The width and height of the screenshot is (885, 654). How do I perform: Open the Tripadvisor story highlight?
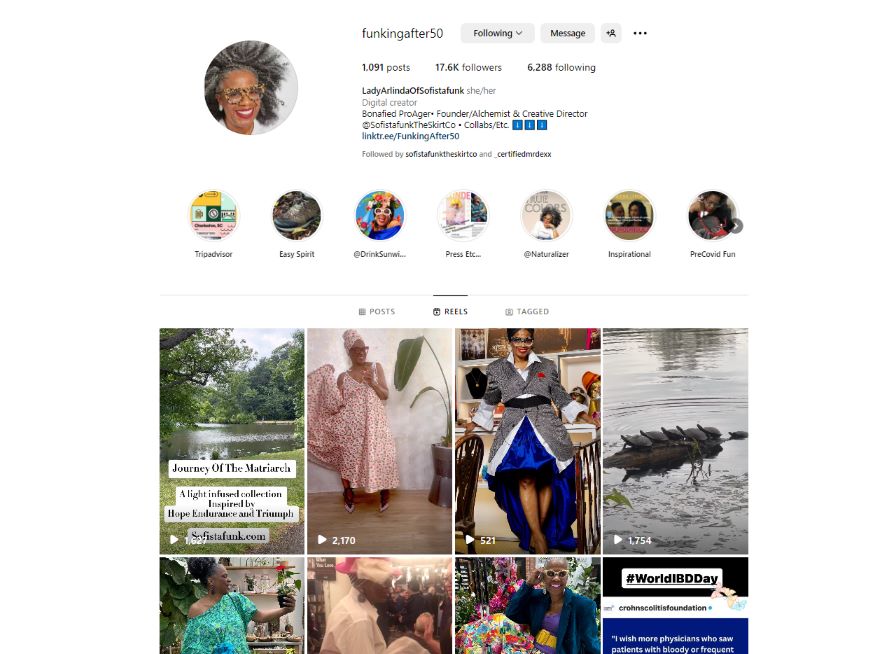213,216
